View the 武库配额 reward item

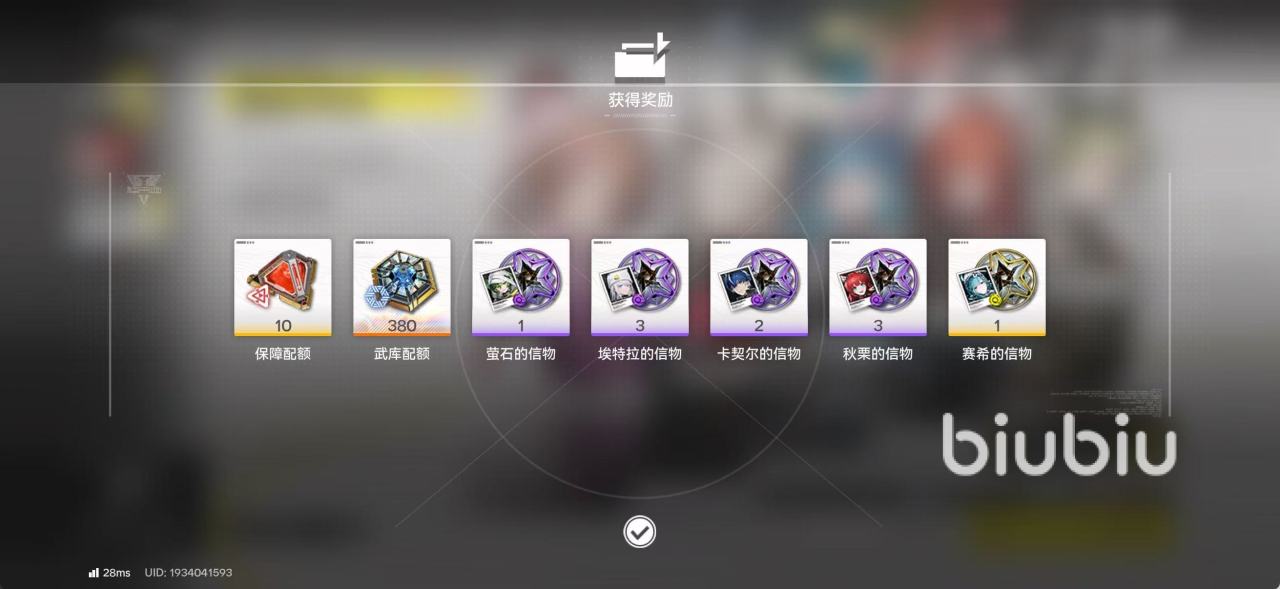[402, 287]
